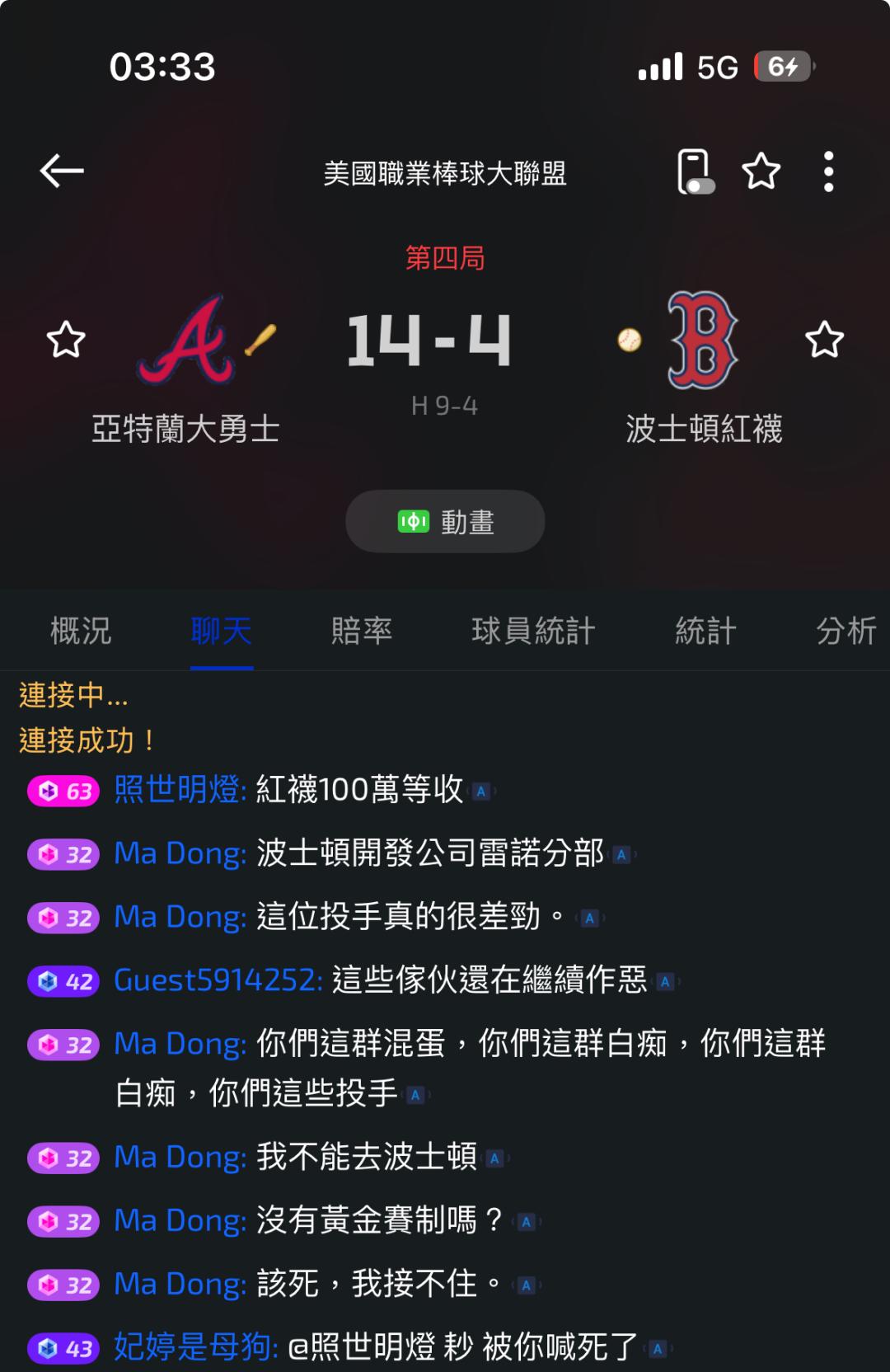Open the three-dot overflow menu
Screen dimensions: 890x1372
828,171
